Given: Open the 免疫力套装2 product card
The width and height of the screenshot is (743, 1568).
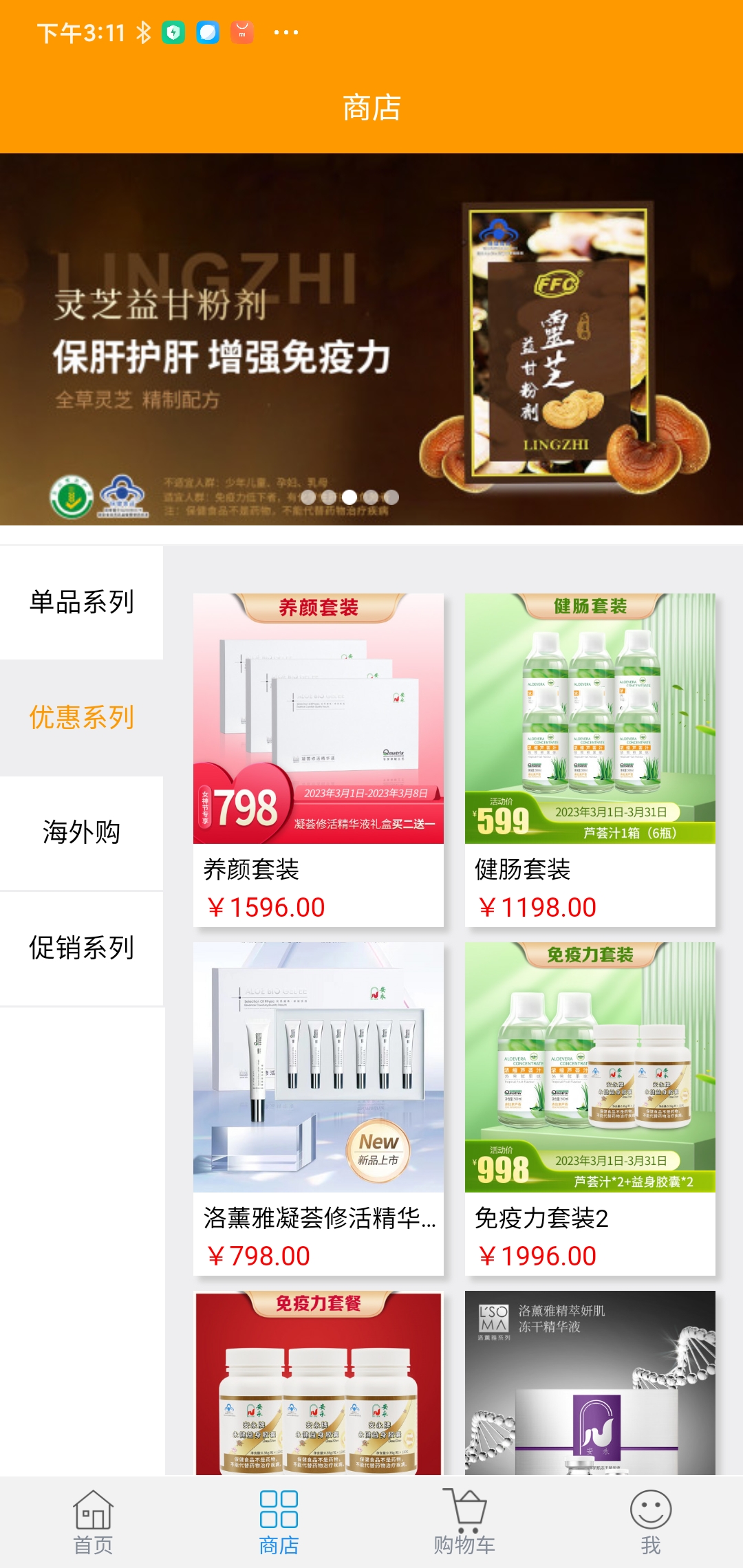Looking at the screenshot, I should [590, 1107].
